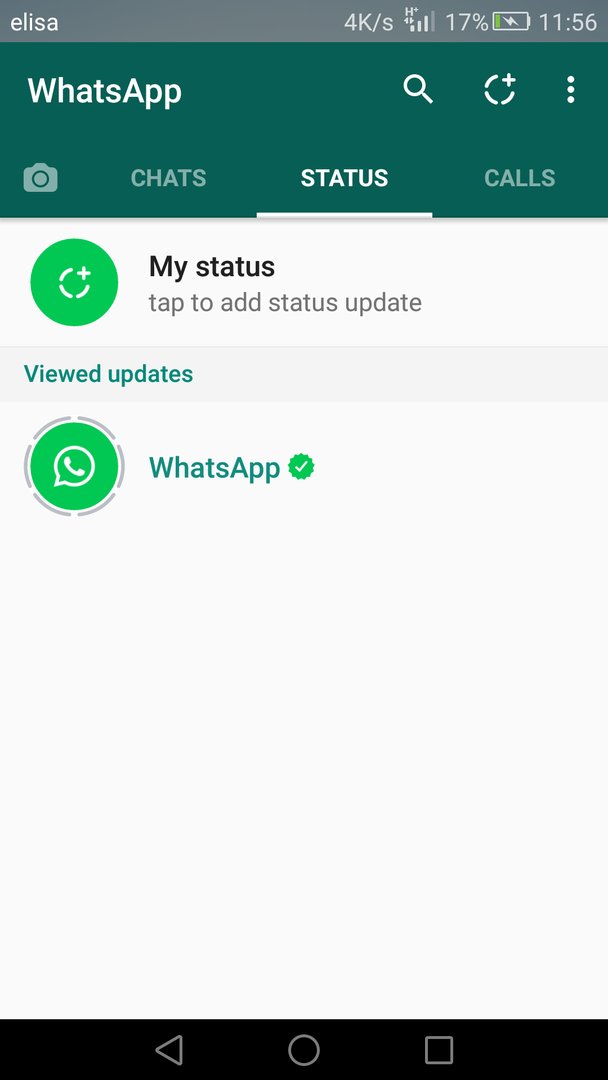608x1080 pixels.
Task: Go to the home screen
Action: coord(304,1050)
